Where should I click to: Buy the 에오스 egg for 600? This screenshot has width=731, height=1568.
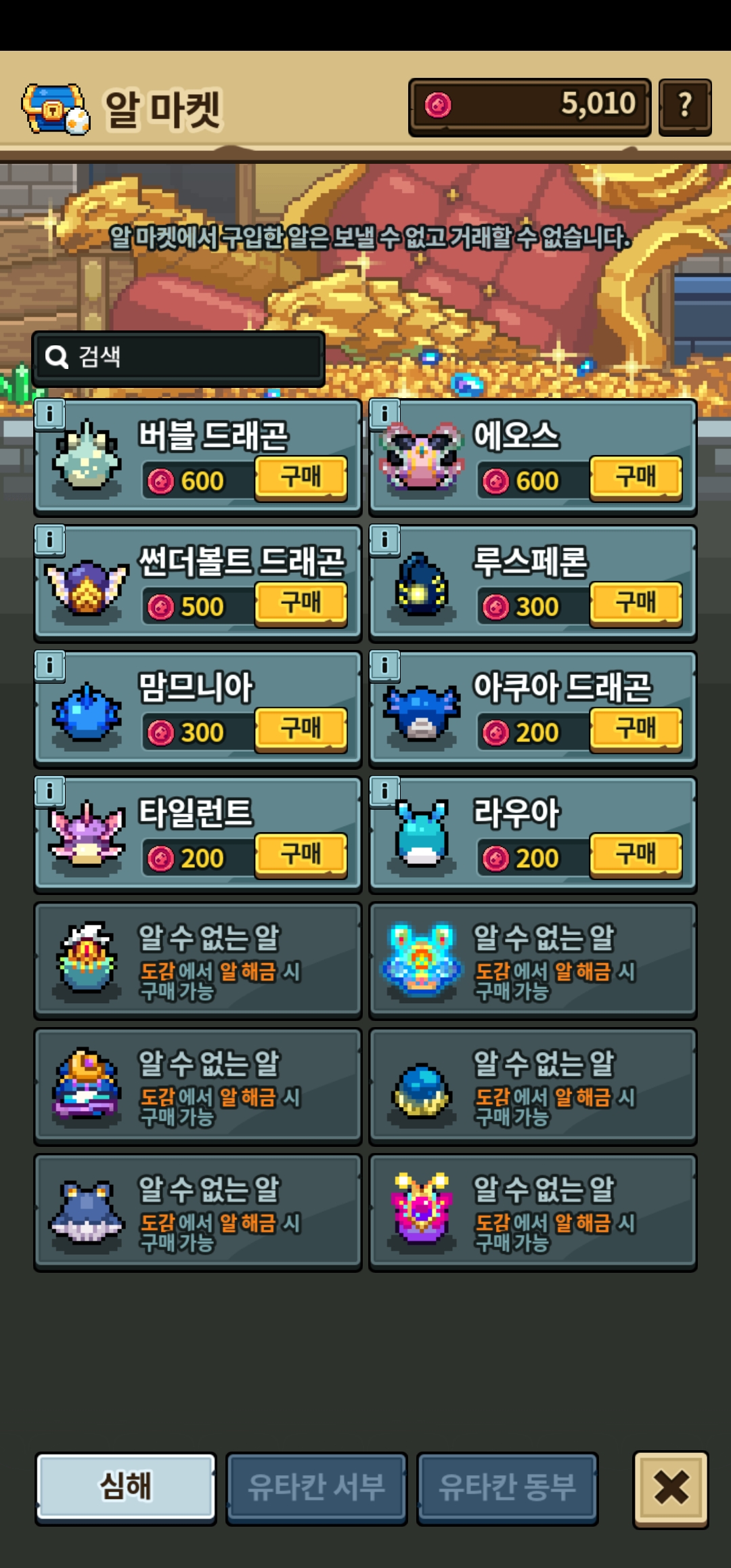pos(636,477)
